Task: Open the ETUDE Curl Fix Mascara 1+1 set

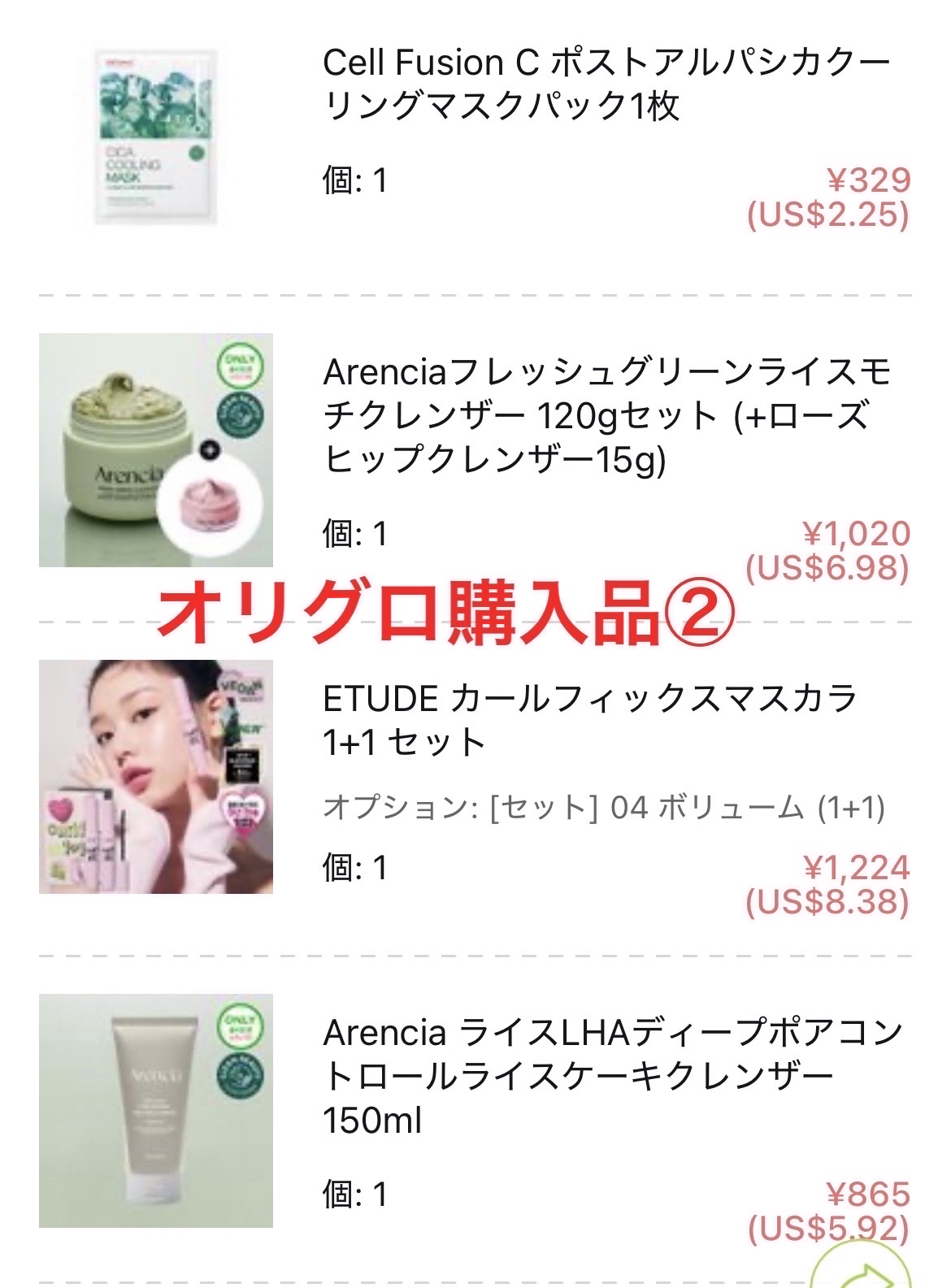Action: (589, 720)
